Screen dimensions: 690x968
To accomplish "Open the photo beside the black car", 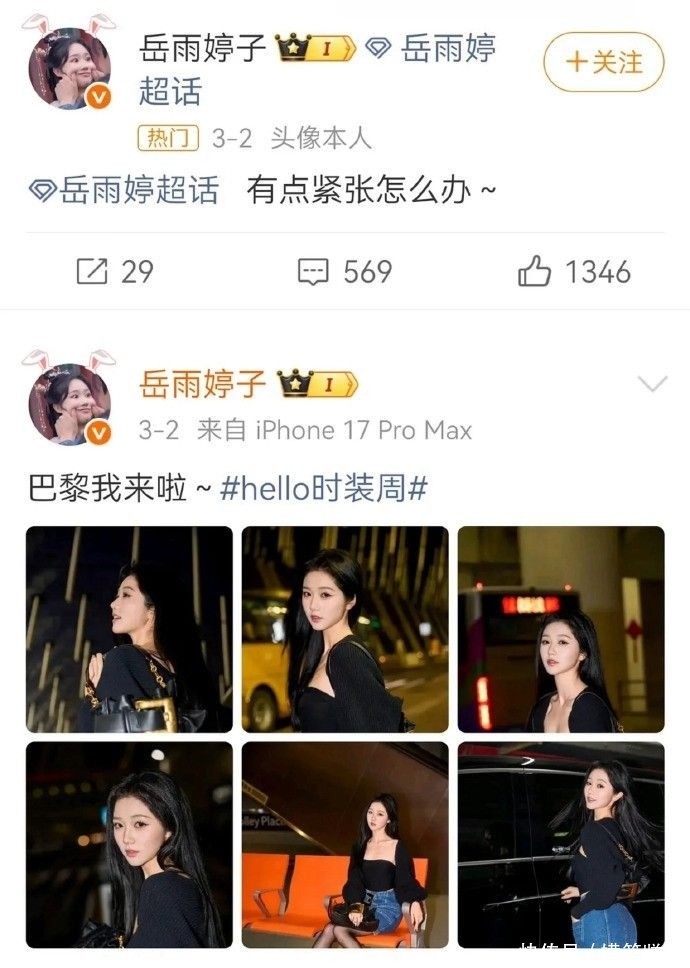I will [561, 845].
